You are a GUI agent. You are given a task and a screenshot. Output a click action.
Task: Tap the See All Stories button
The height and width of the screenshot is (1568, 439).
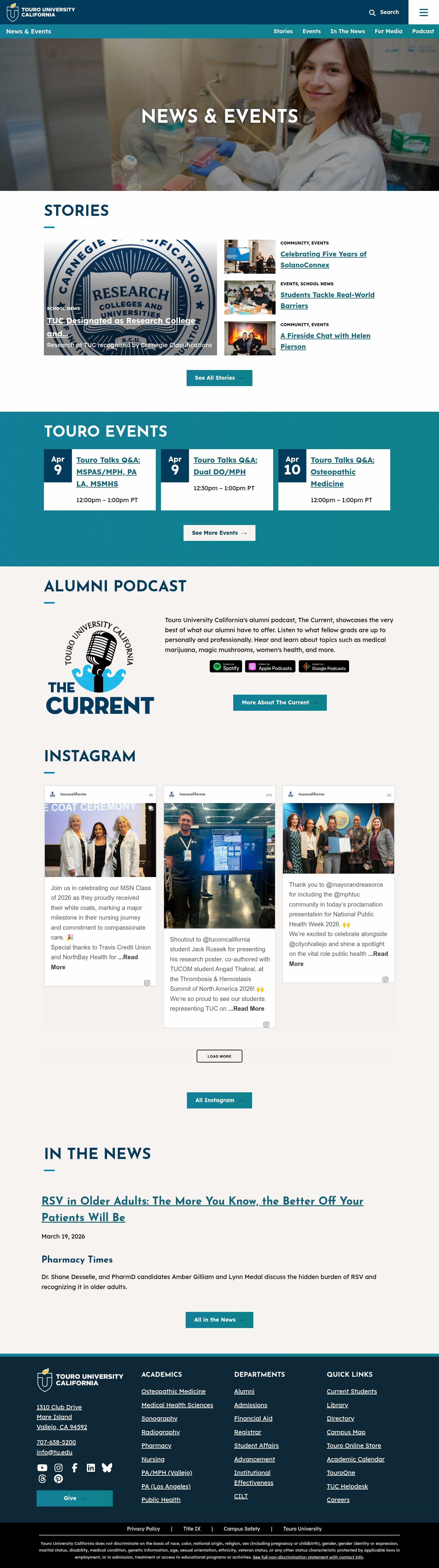219,378
